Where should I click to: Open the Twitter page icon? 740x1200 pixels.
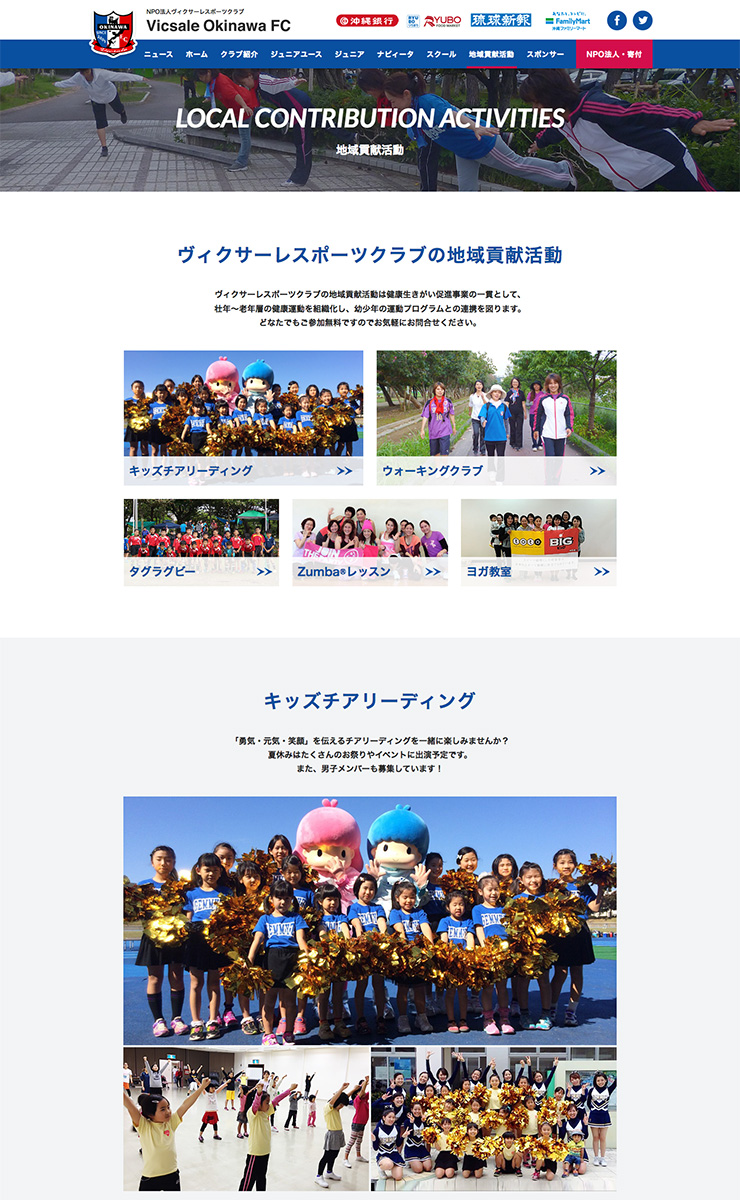click(642, 20)
